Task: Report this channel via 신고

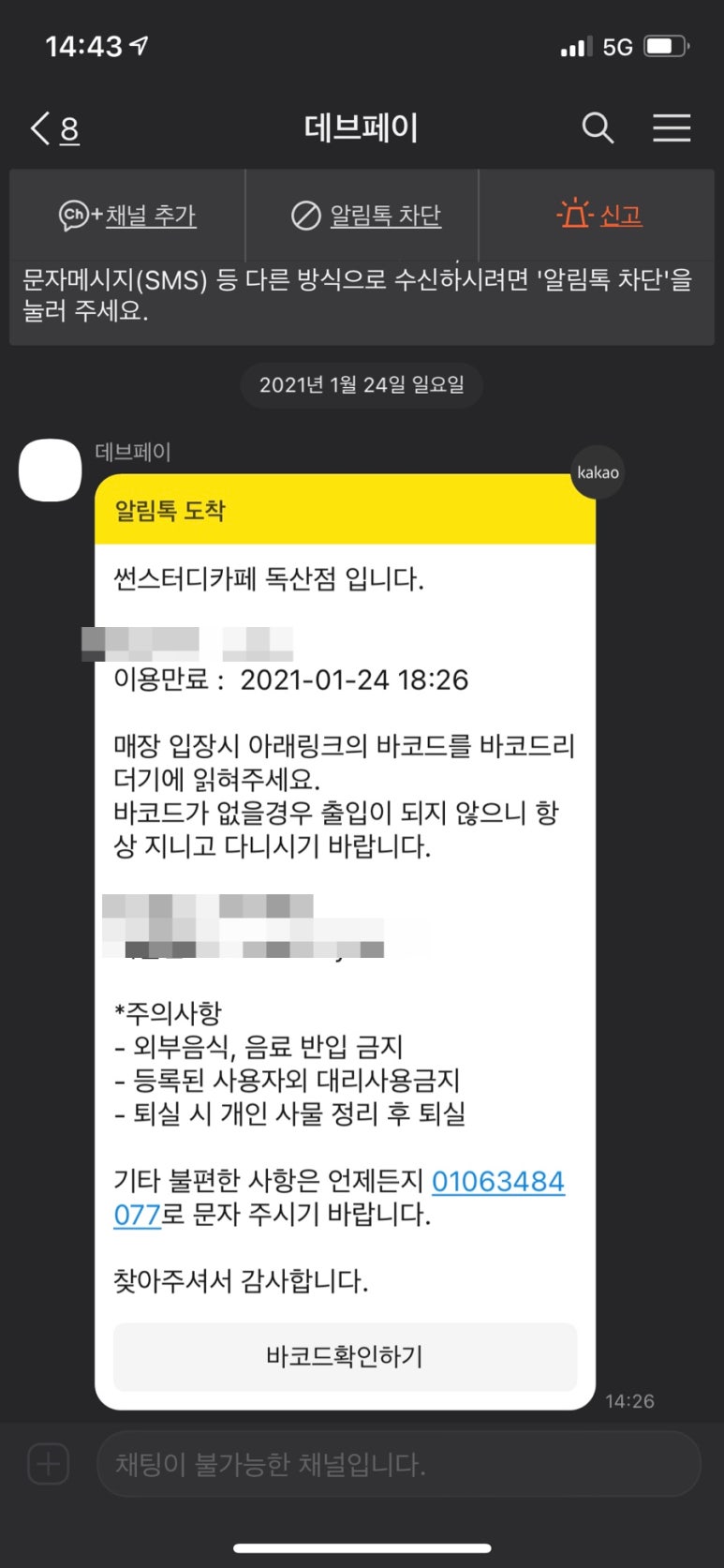Action: [599, 216]
